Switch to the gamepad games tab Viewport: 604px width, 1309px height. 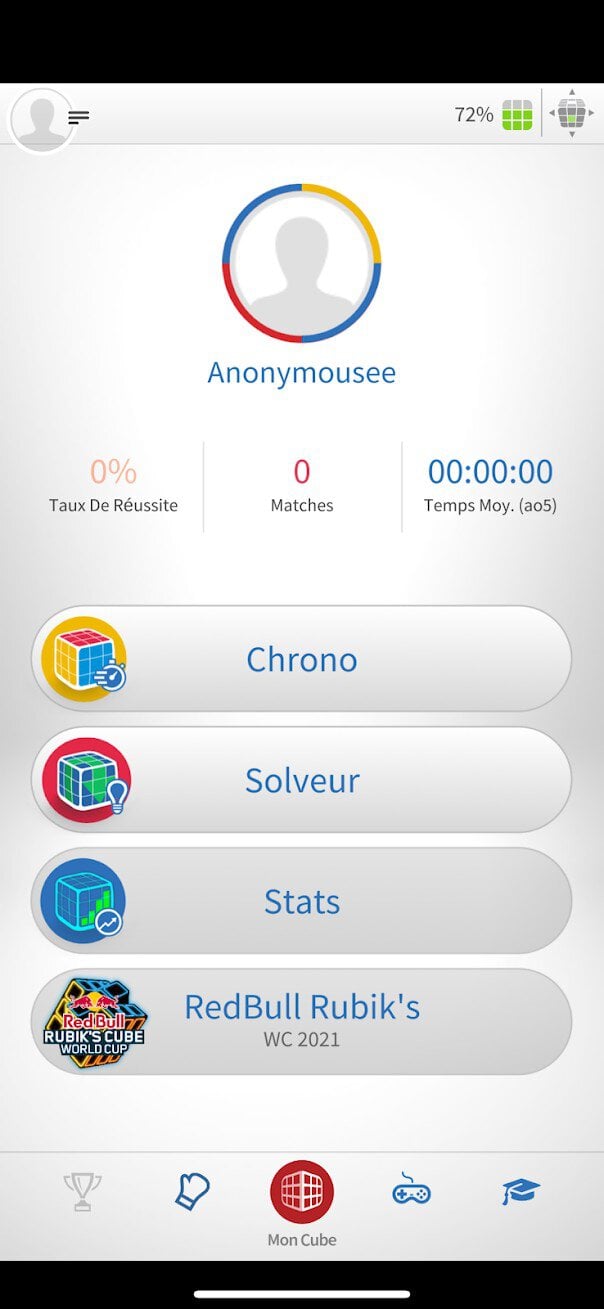[x=411, y=1191]
